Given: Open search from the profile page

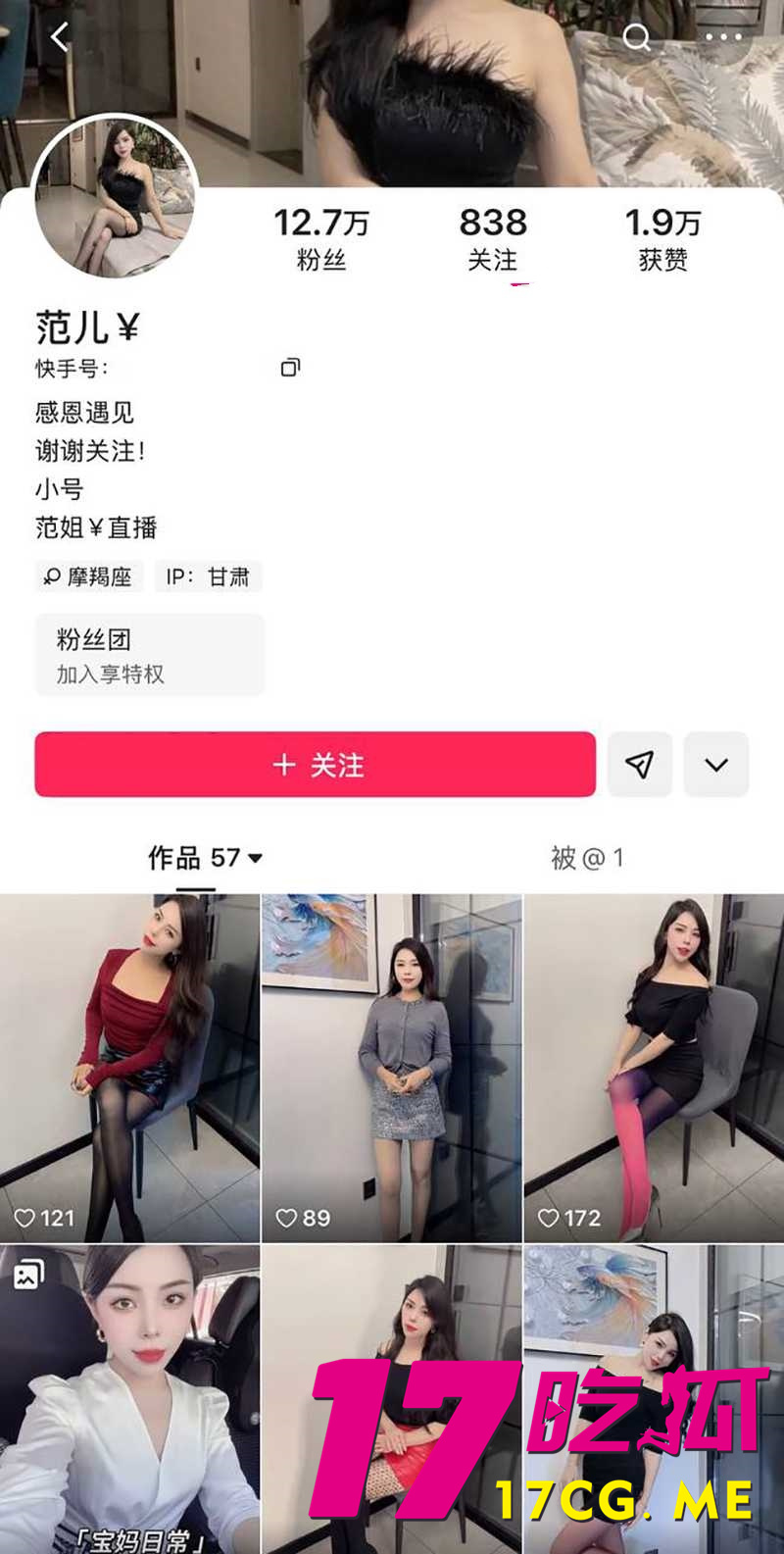Looking at the screenshot, I should coord(637,37).
